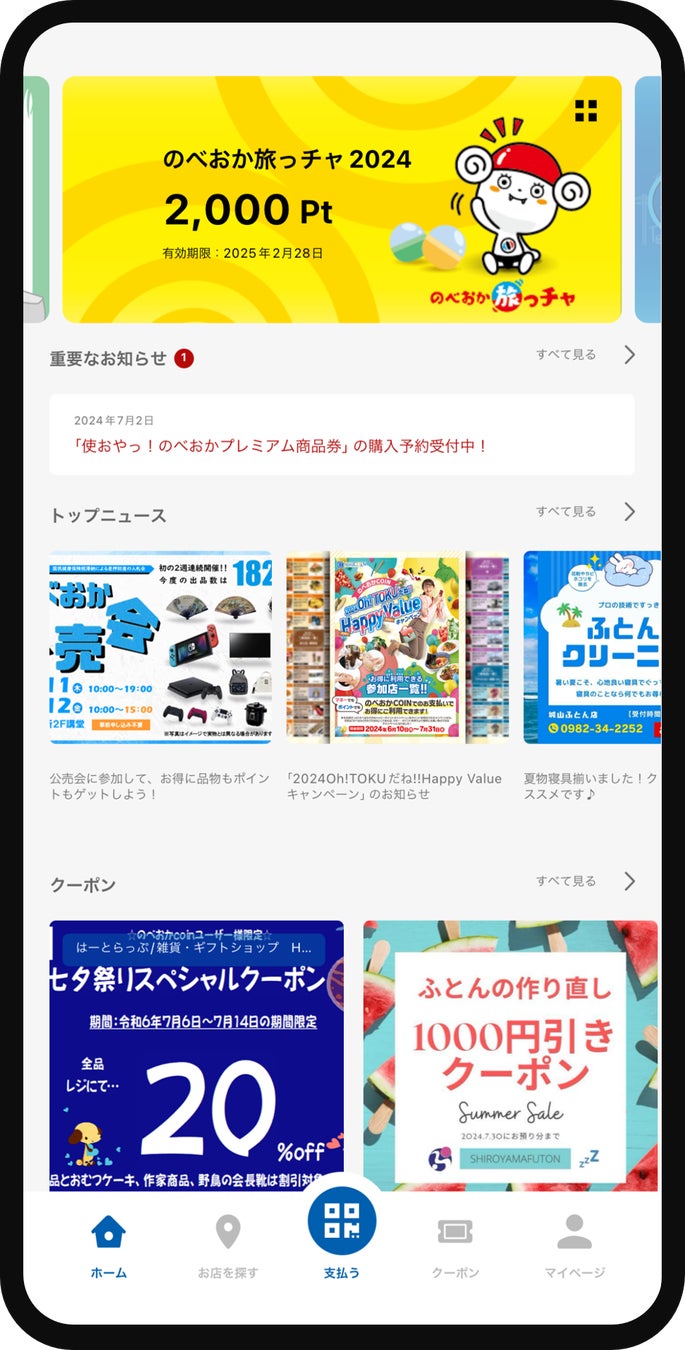This screenshot has width=685, height=1350.
Task: Switch to the お店を探す tab
Action: [228, 1245]
